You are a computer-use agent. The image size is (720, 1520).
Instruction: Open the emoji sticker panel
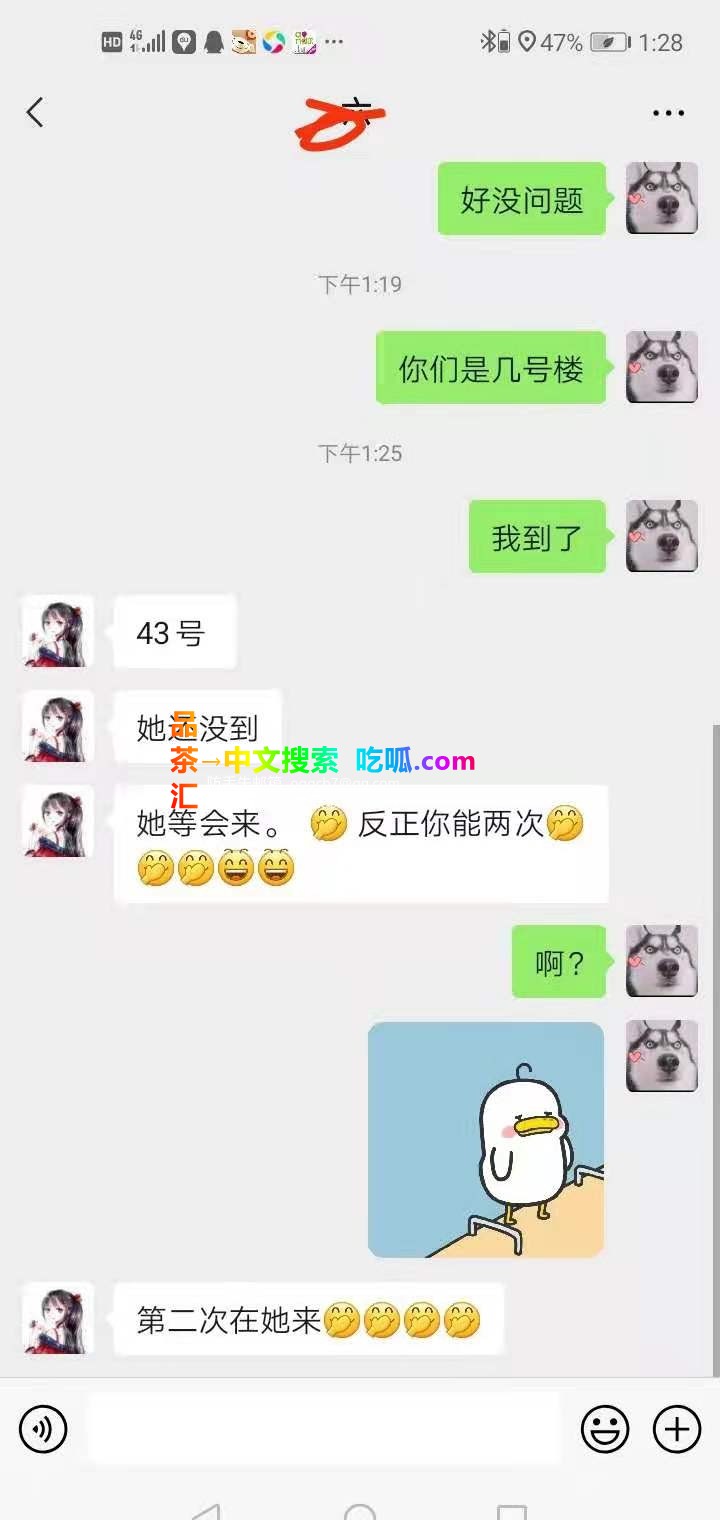[x=605, y=1428]
